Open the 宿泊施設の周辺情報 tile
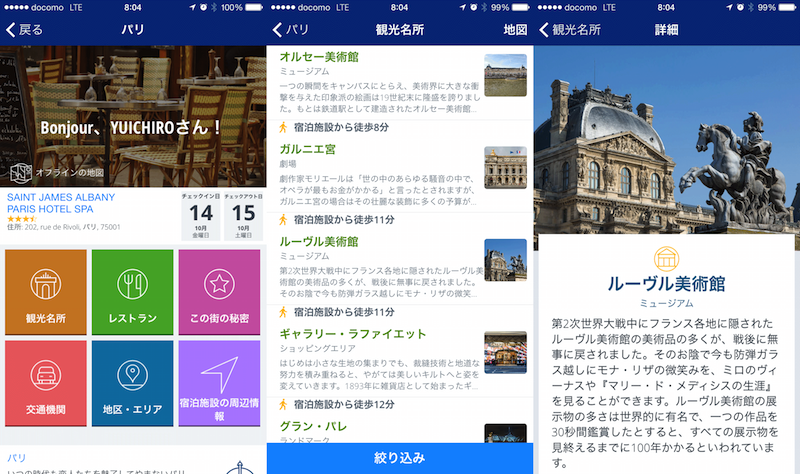This screenshot has width=800, height=474. pyautogui.click(x=219, y=382)
